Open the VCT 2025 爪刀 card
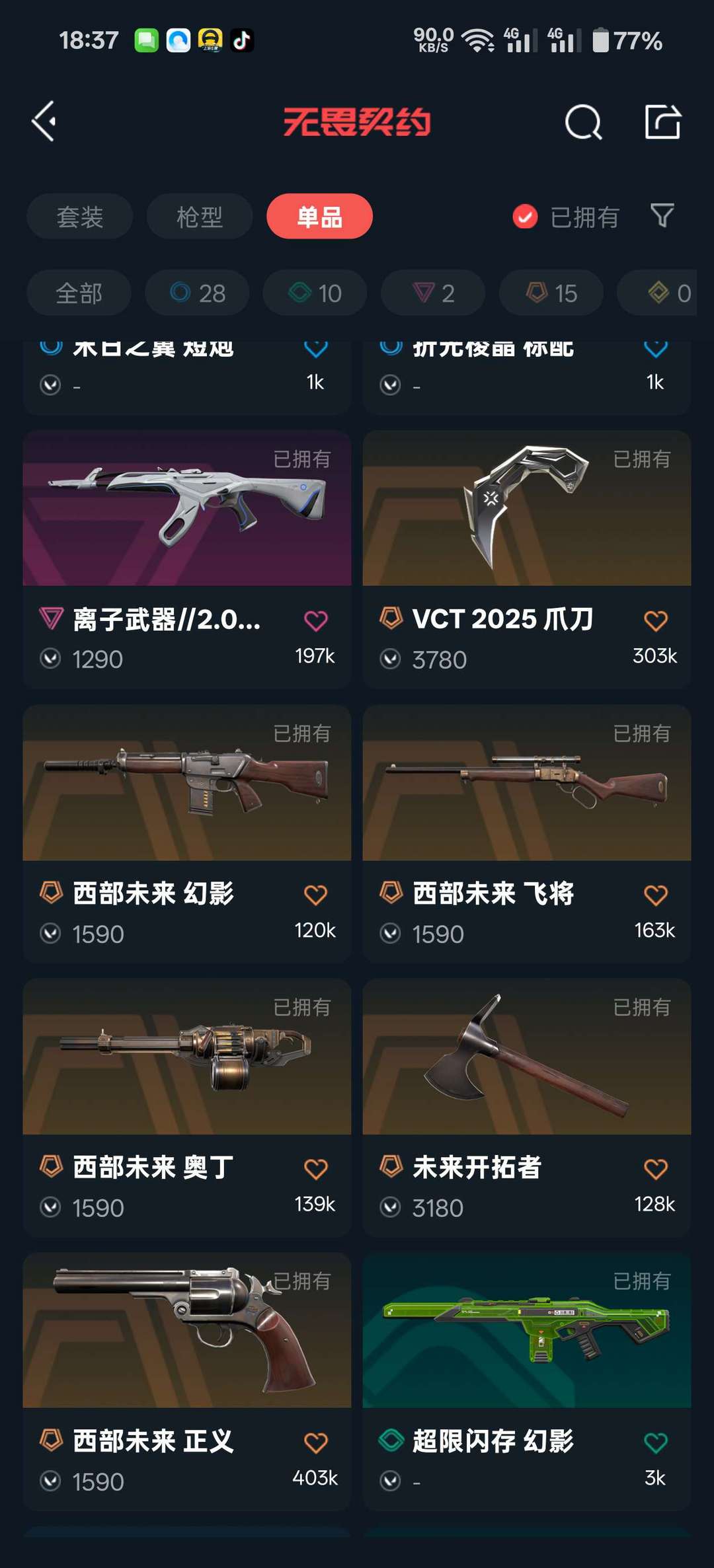714x1568 pixels. [x=527, y=560]
